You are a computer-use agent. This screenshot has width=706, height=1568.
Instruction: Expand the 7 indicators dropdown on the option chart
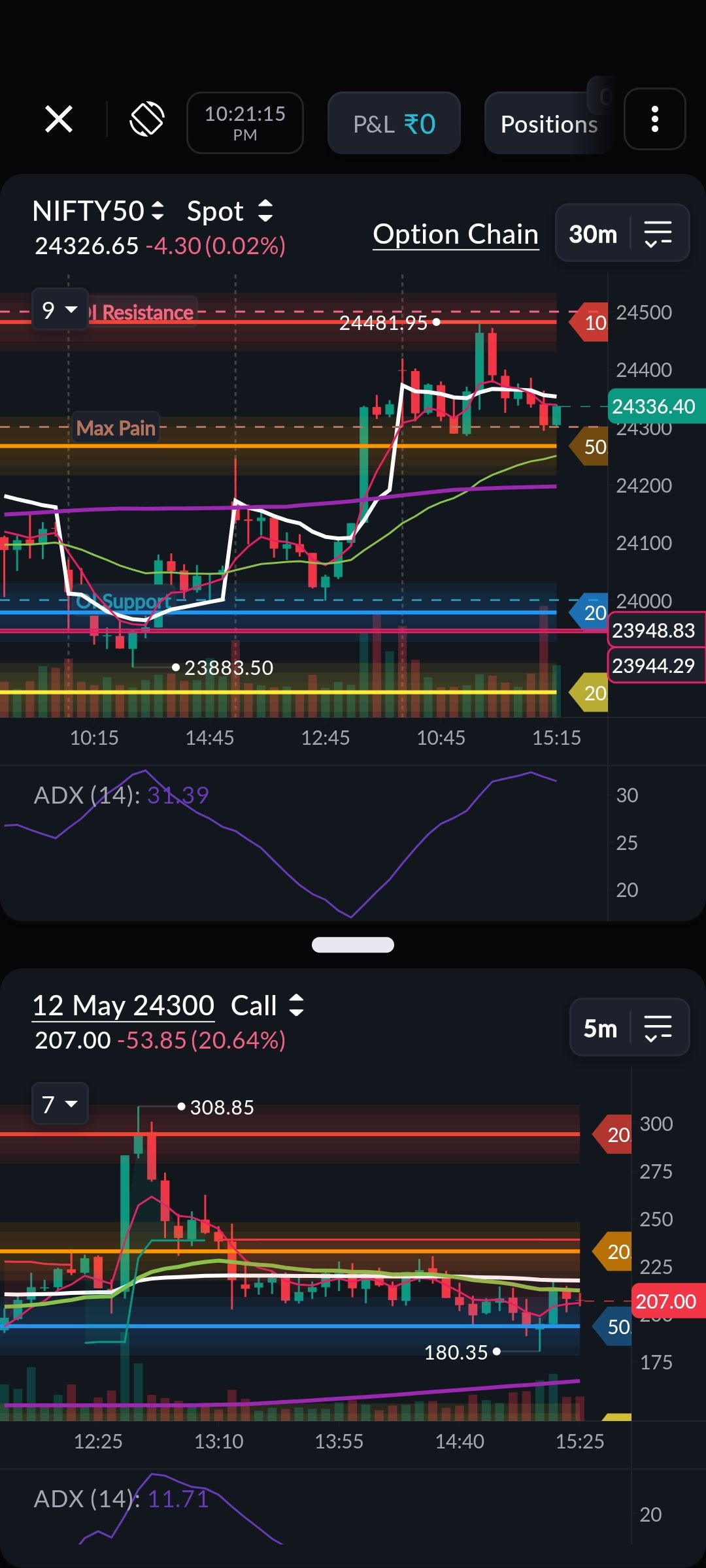(59, 1104)
